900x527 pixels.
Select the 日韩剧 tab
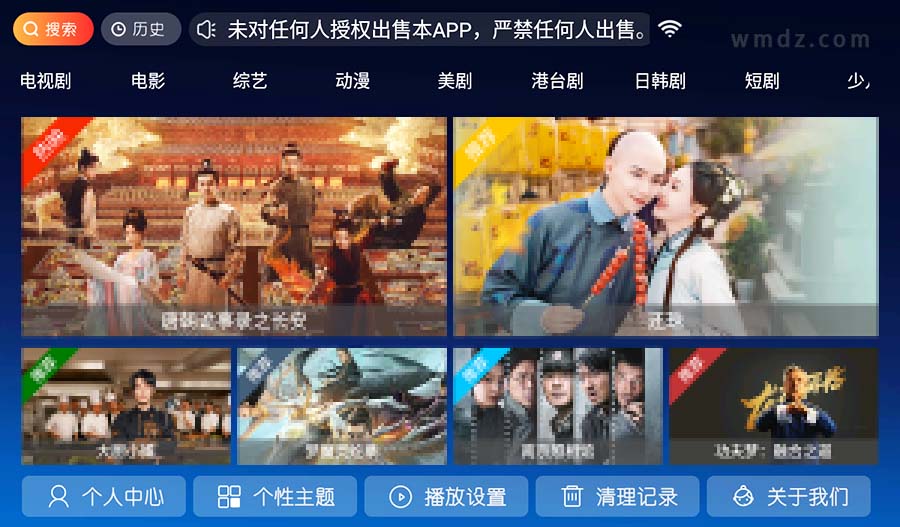click(x=660, y=81)
